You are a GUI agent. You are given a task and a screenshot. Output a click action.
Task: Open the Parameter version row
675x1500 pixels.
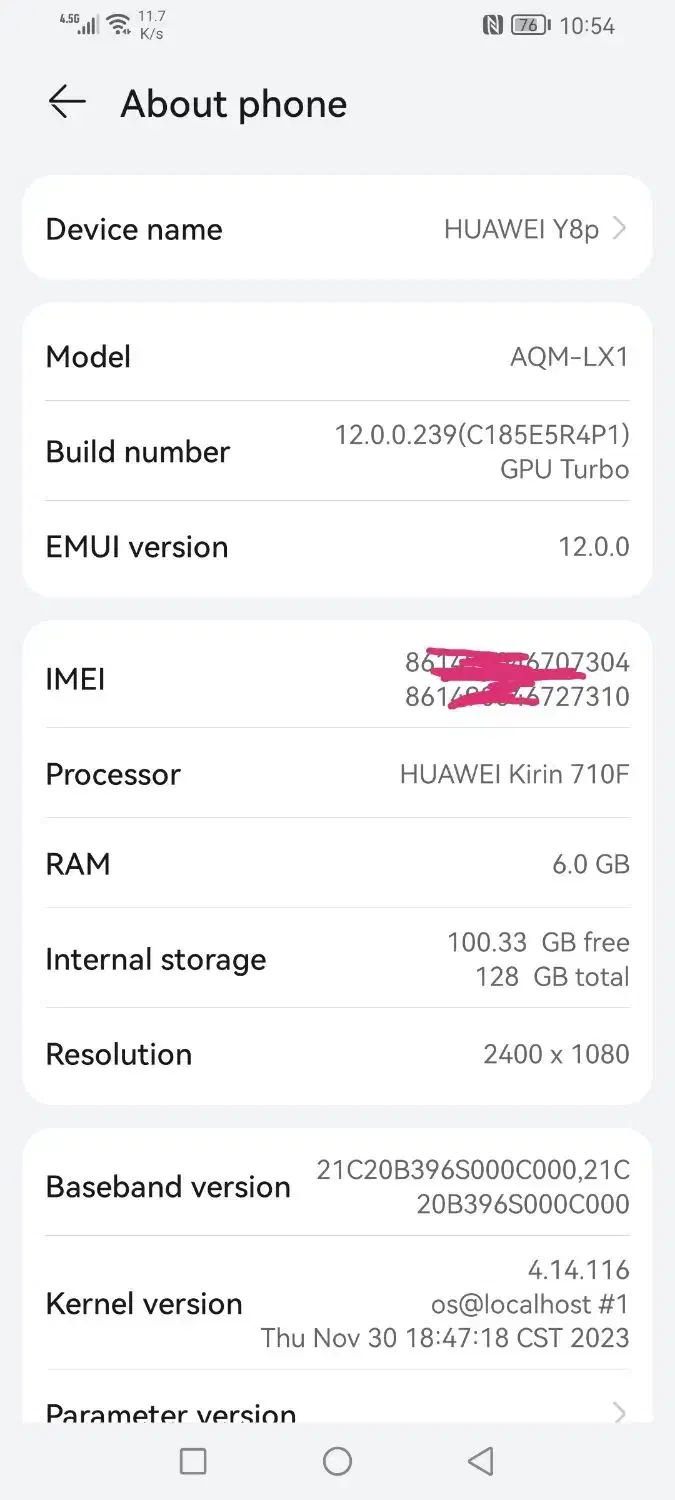click(x=337, y=1408)
